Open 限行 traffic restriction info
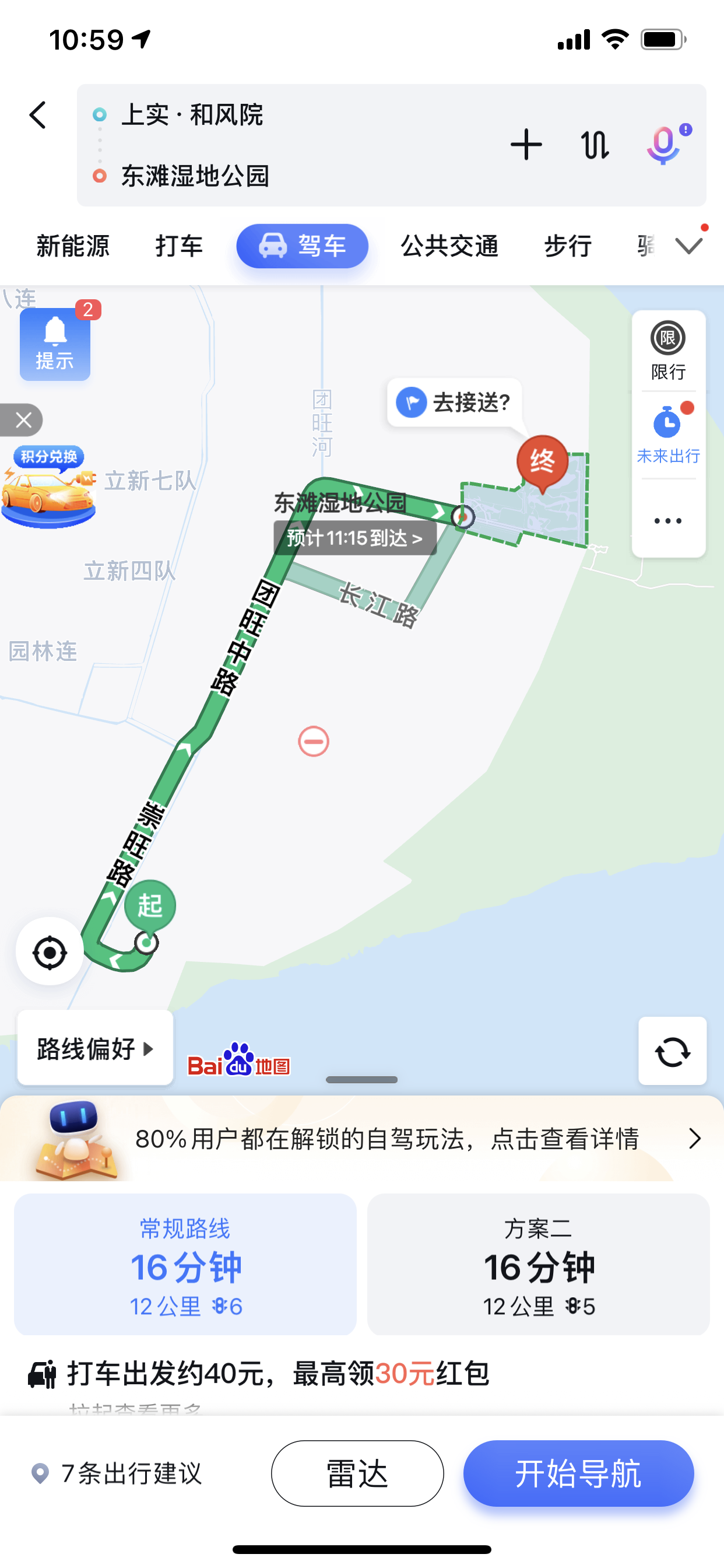Viewport: 724px width, 1568px height. click(668, 350)
